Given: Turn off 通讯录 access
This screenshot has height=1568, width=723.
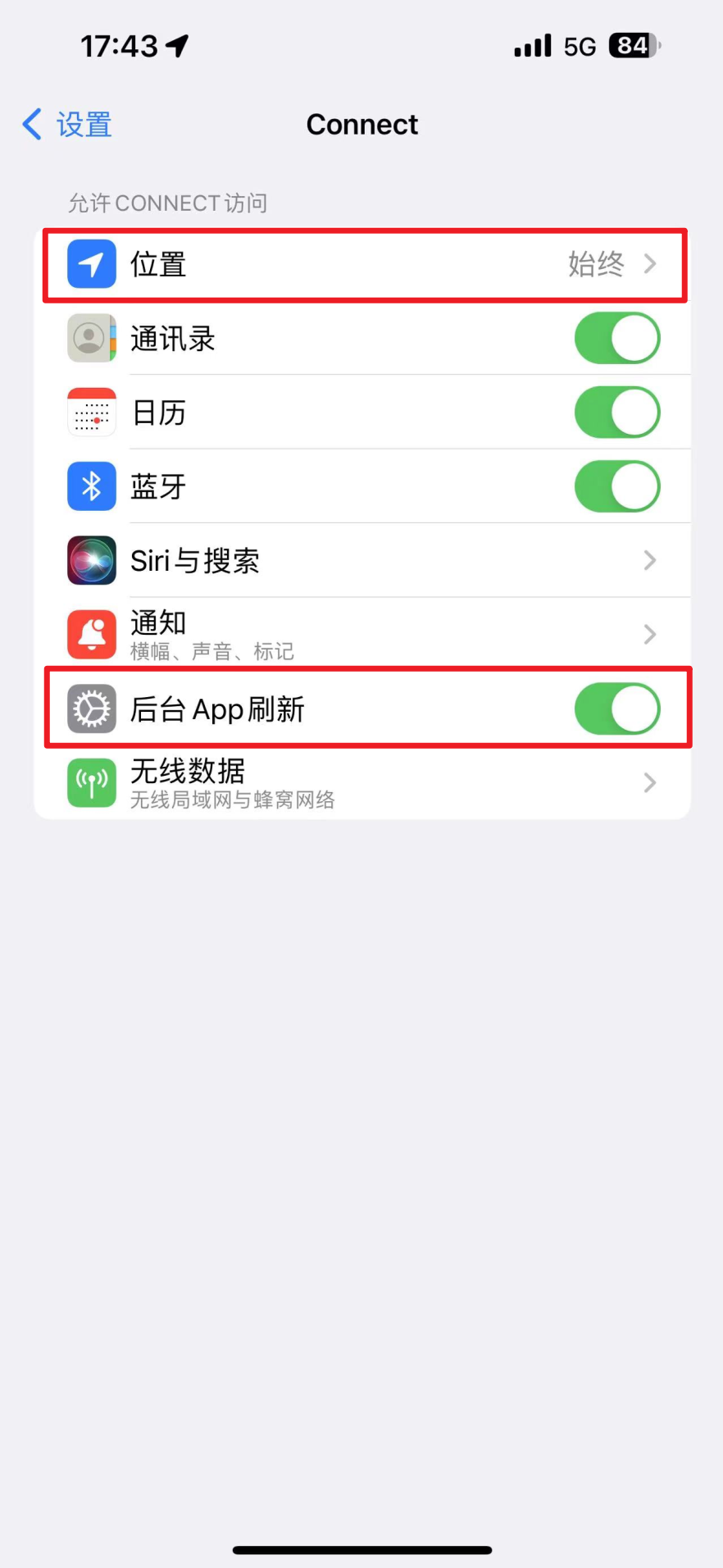Looking at the screenshot, I should 616,338.
